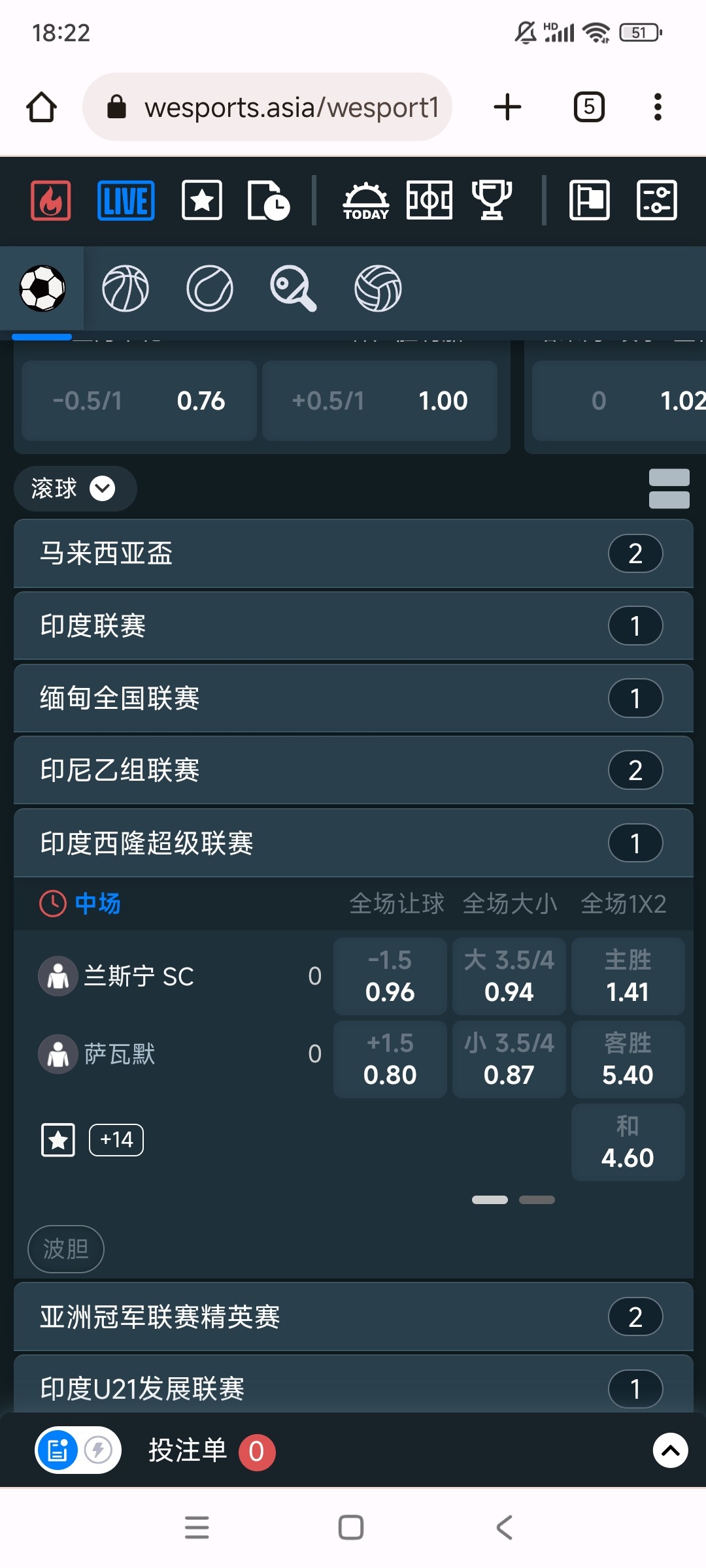Open the LIVE matches section
Viewport: 706px width, 1568px height.
tap(126, 201)
